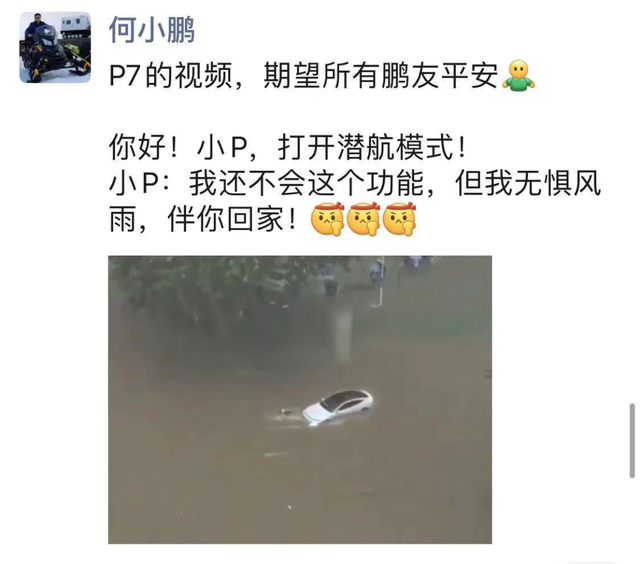
Task: Play the flooded car video
Action: (x=300, y=399)
